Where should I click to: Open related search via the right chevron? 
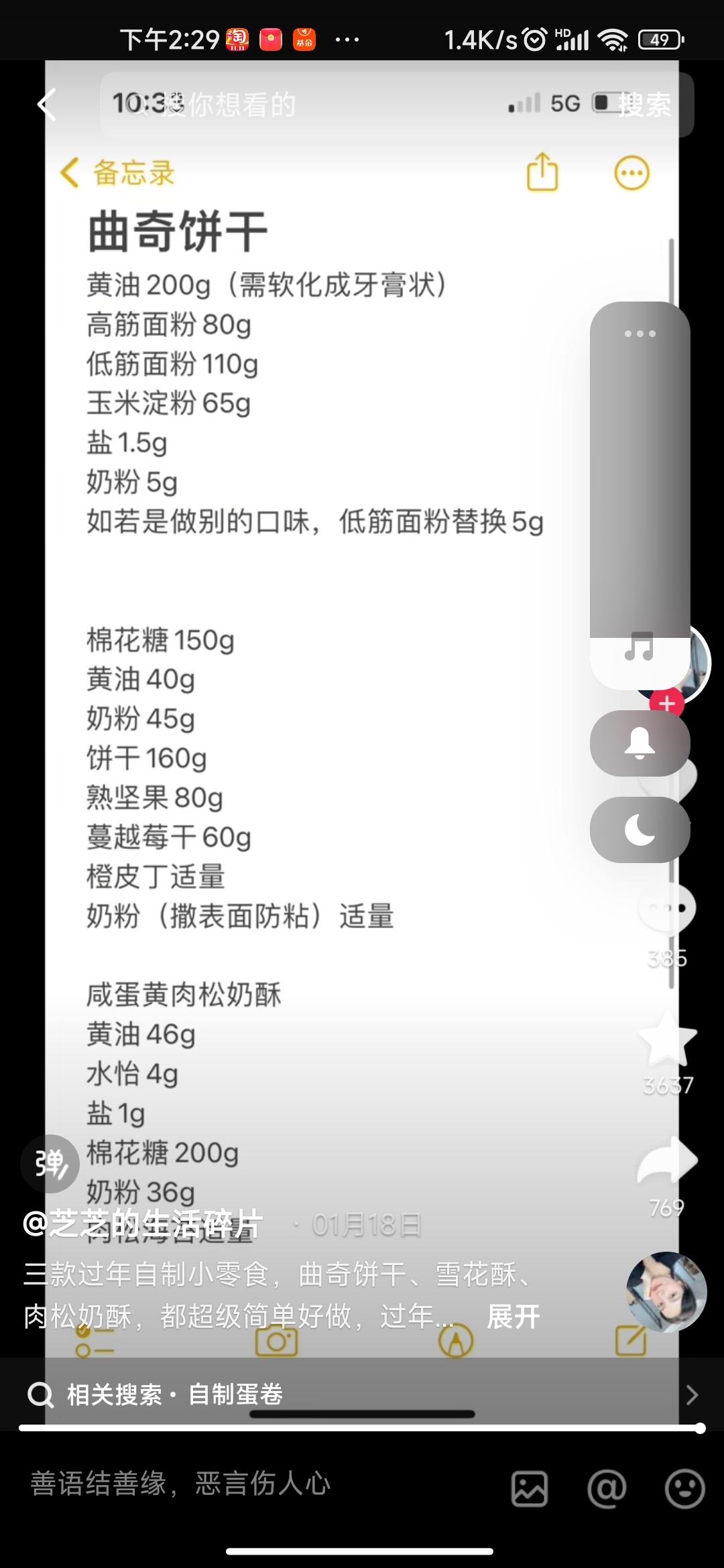click(x=692, y=1395)
